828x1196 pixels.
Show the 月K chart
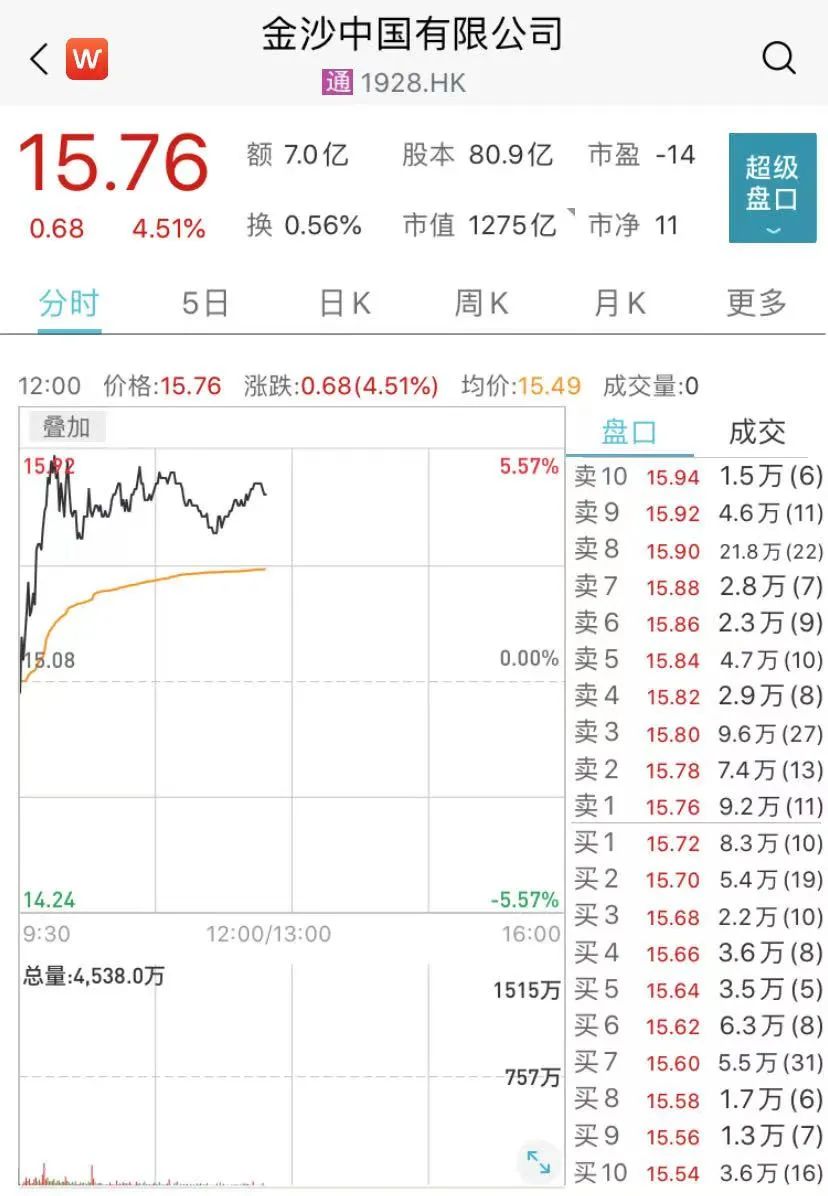[619, 303]
